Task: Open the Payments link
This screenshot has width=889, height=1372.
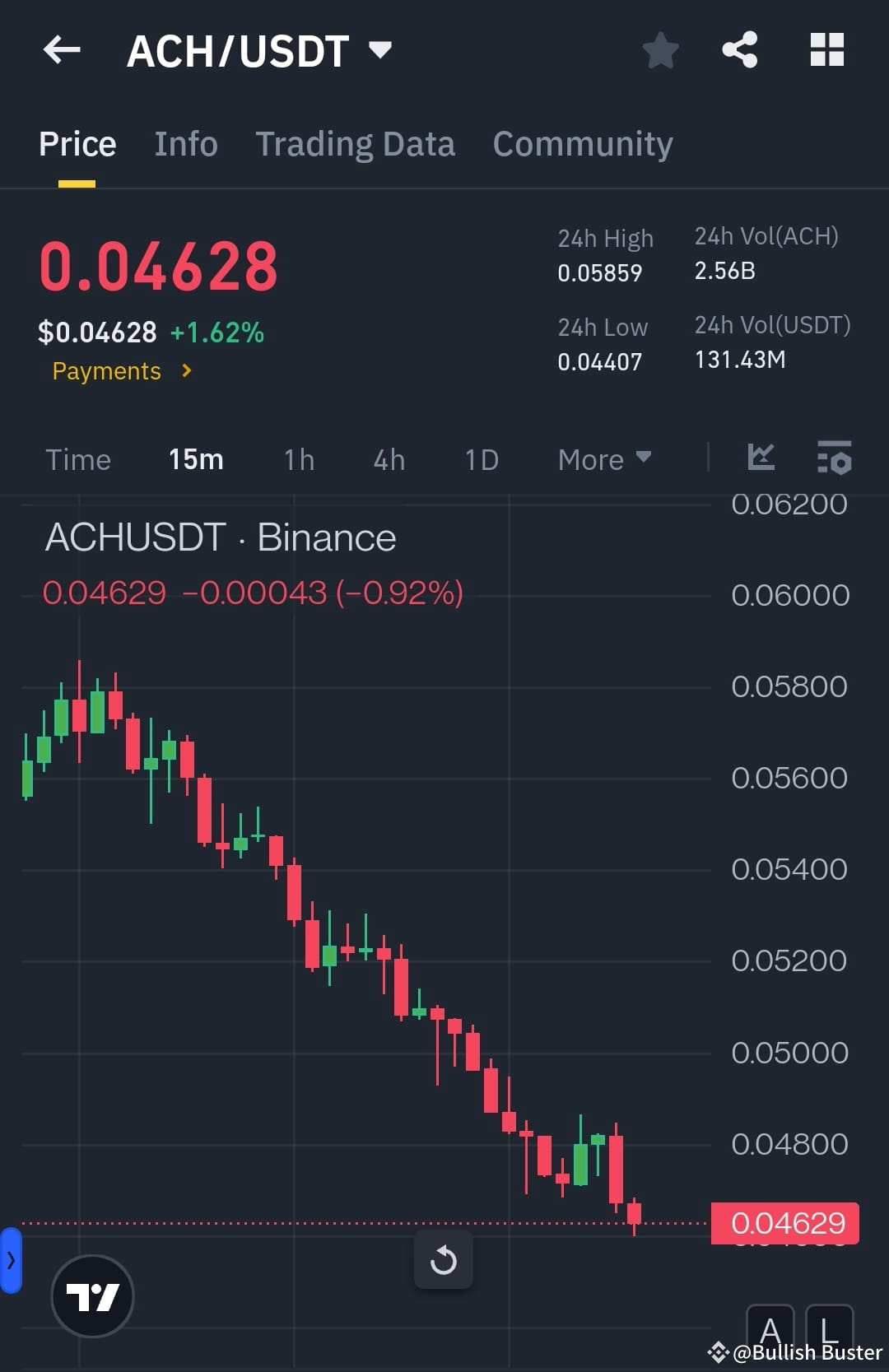Action: (x=106, y=371)
